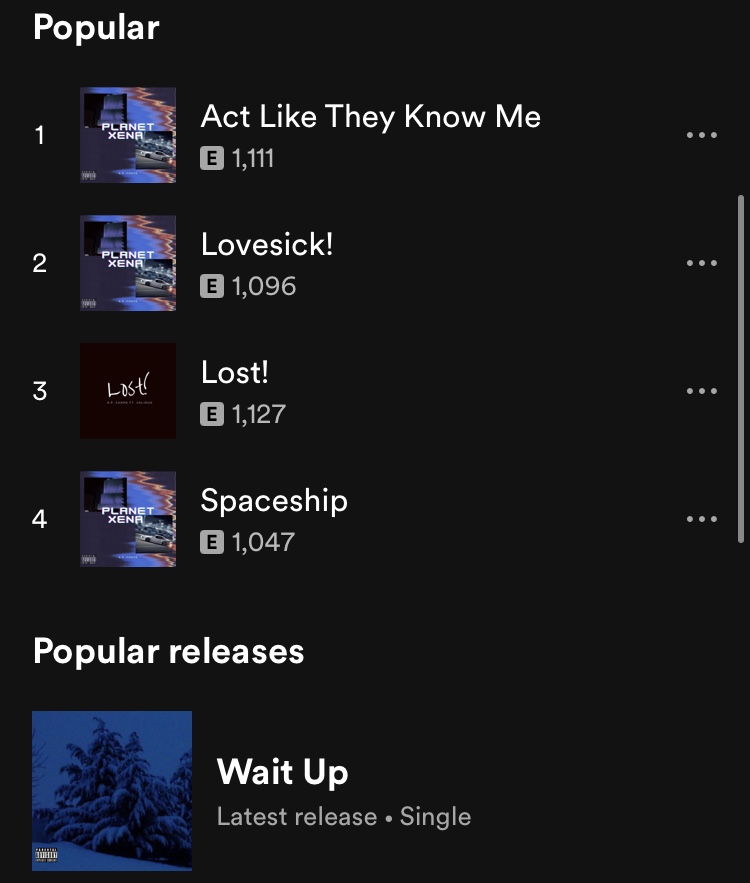Open the latest release Wait Up

(x=282, y=772)
